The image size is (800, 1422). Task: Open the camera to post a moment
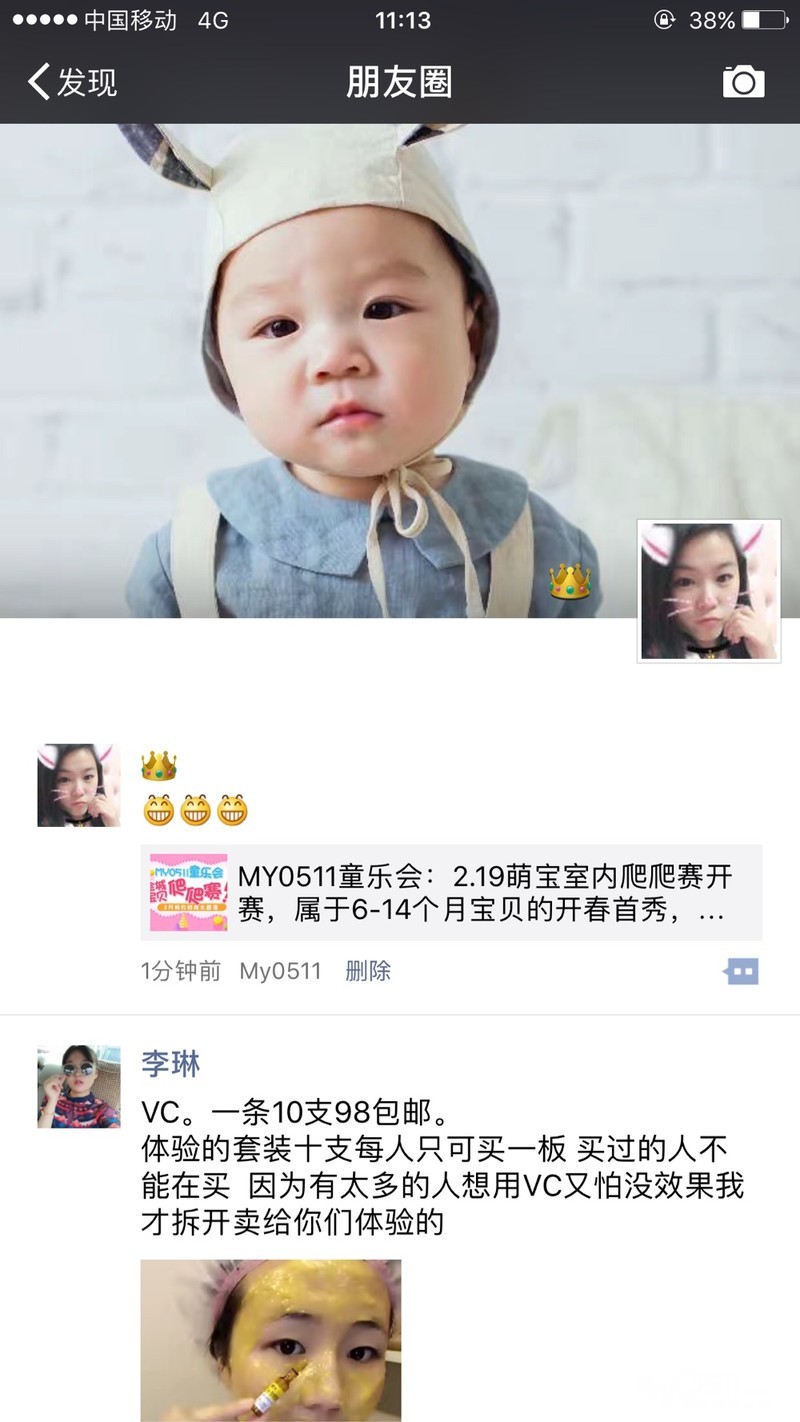tap(743, 82)
